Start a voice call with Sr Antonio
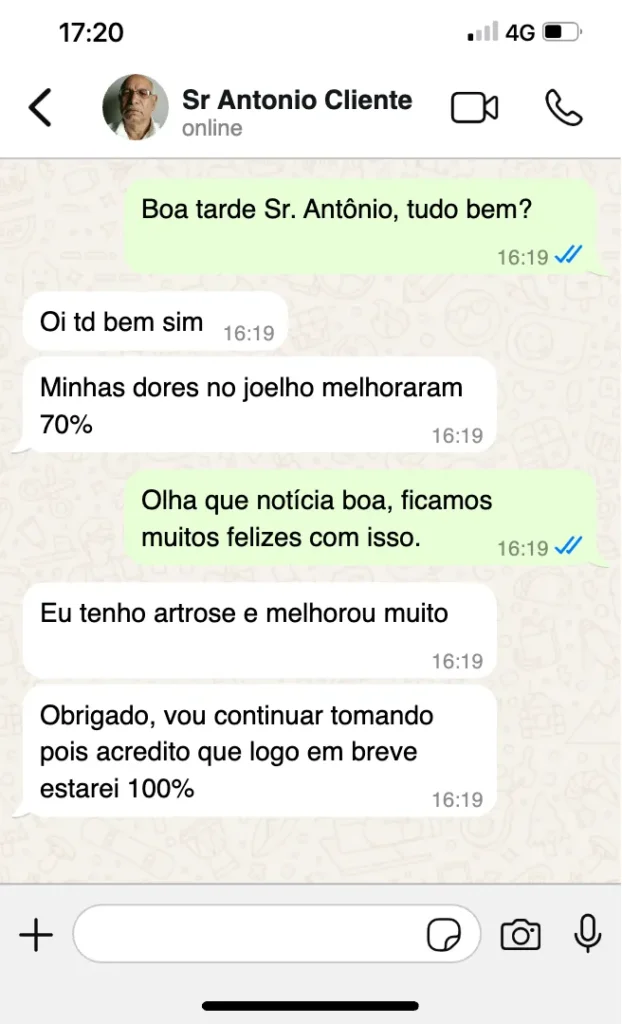This screenshot has height=1024, width=622. [x=563, y=108]
